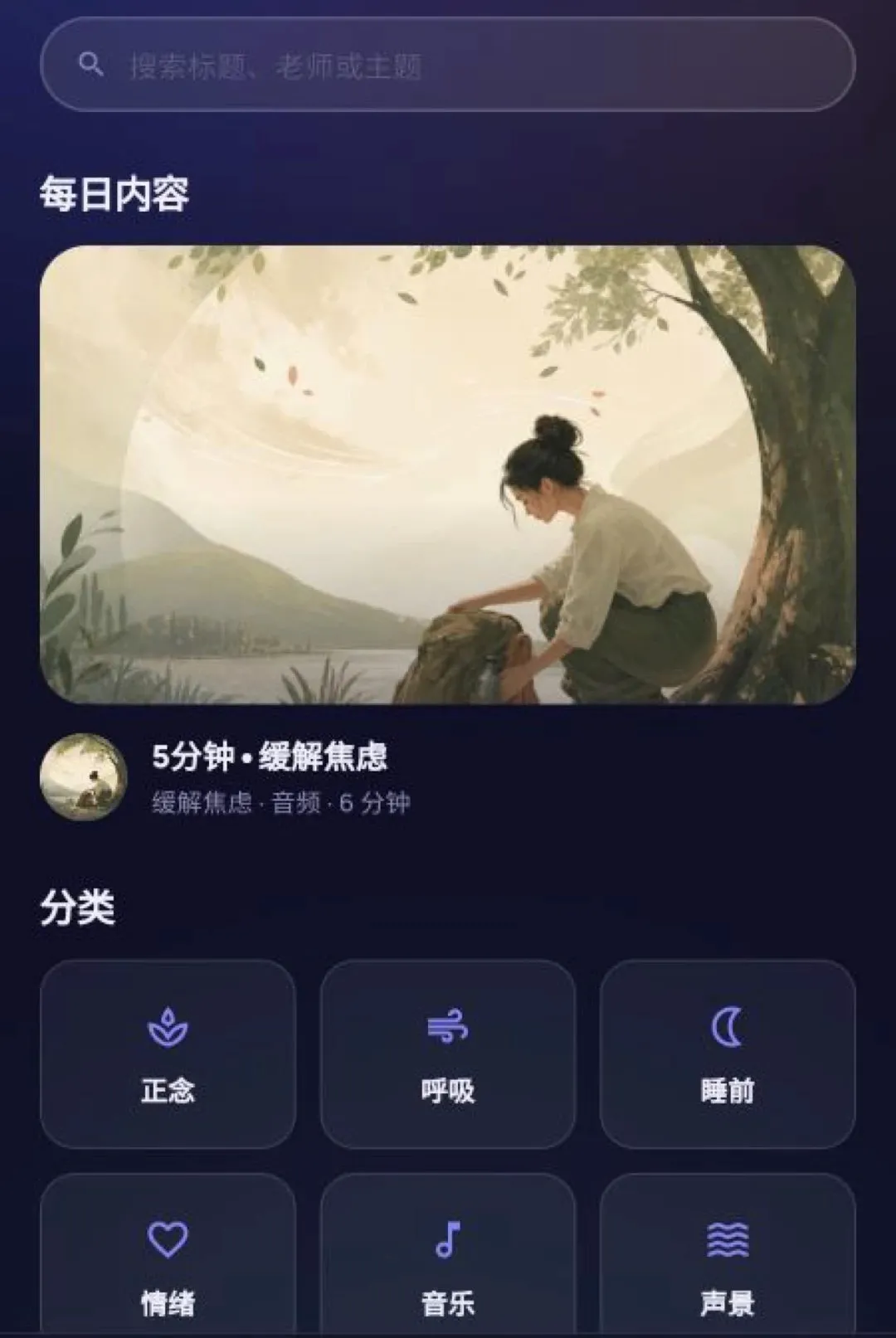Open the 正念 category
This screenshot has height=1338, width=896.
pos(168,1053)
